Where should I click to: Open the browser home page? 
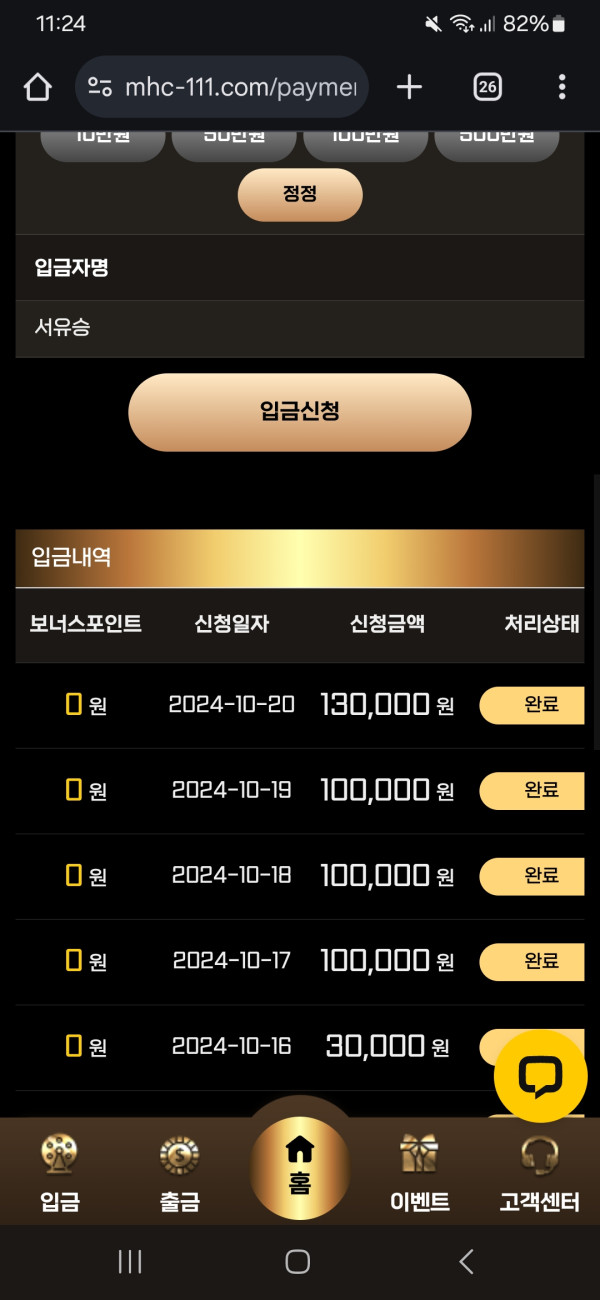coord(37,88)
